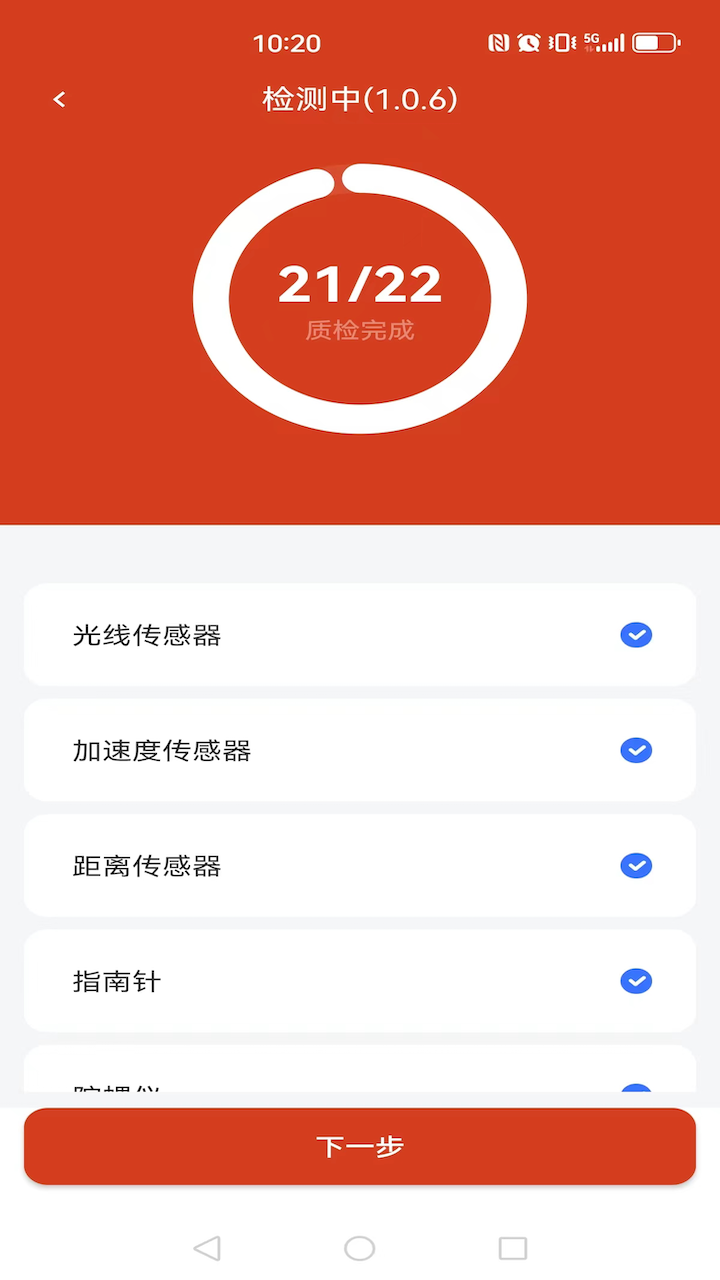
Task: Tap the checkmark beside 加速度传感器
Action: pyautogui.click(x=636, y=750)
